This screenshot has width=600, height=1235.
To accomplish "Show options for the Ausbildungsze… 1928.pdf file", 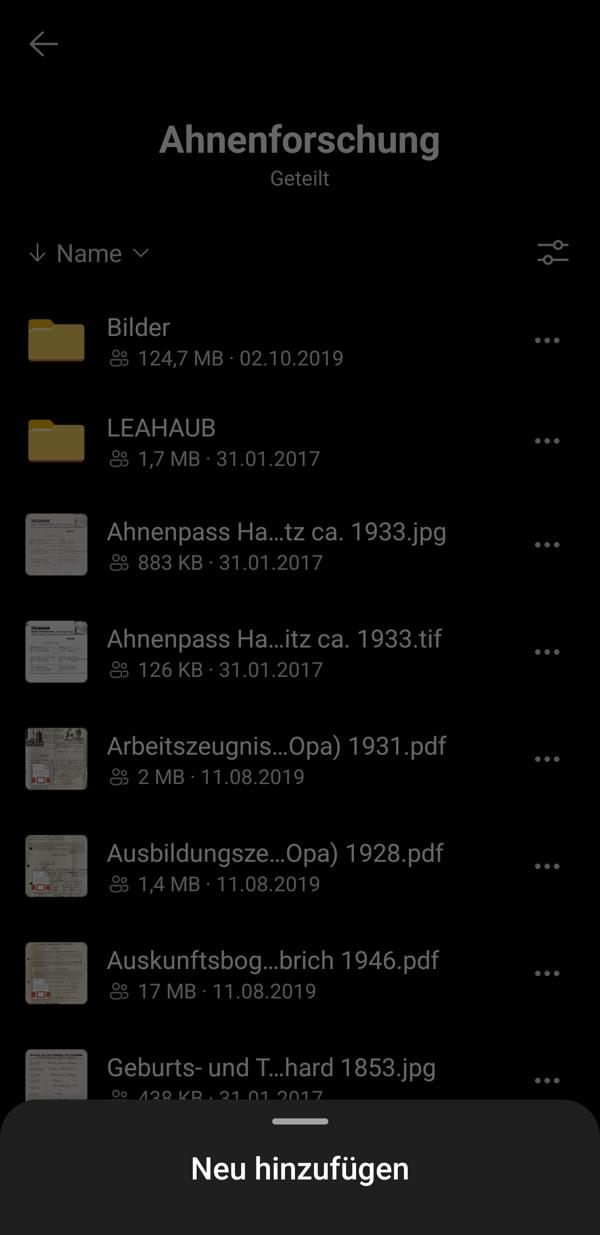I will (x=547, y=866).
